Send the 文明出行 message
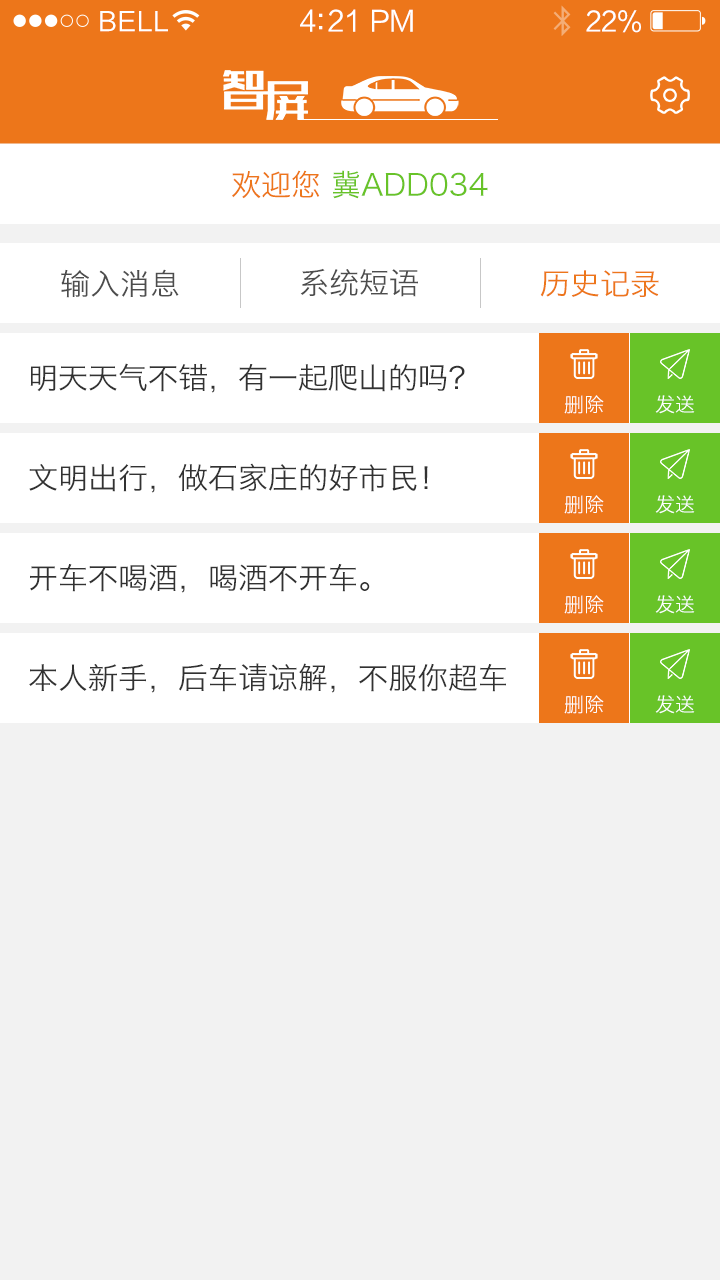The width and height of the screenshot is (720, 1280). (675, 478)
